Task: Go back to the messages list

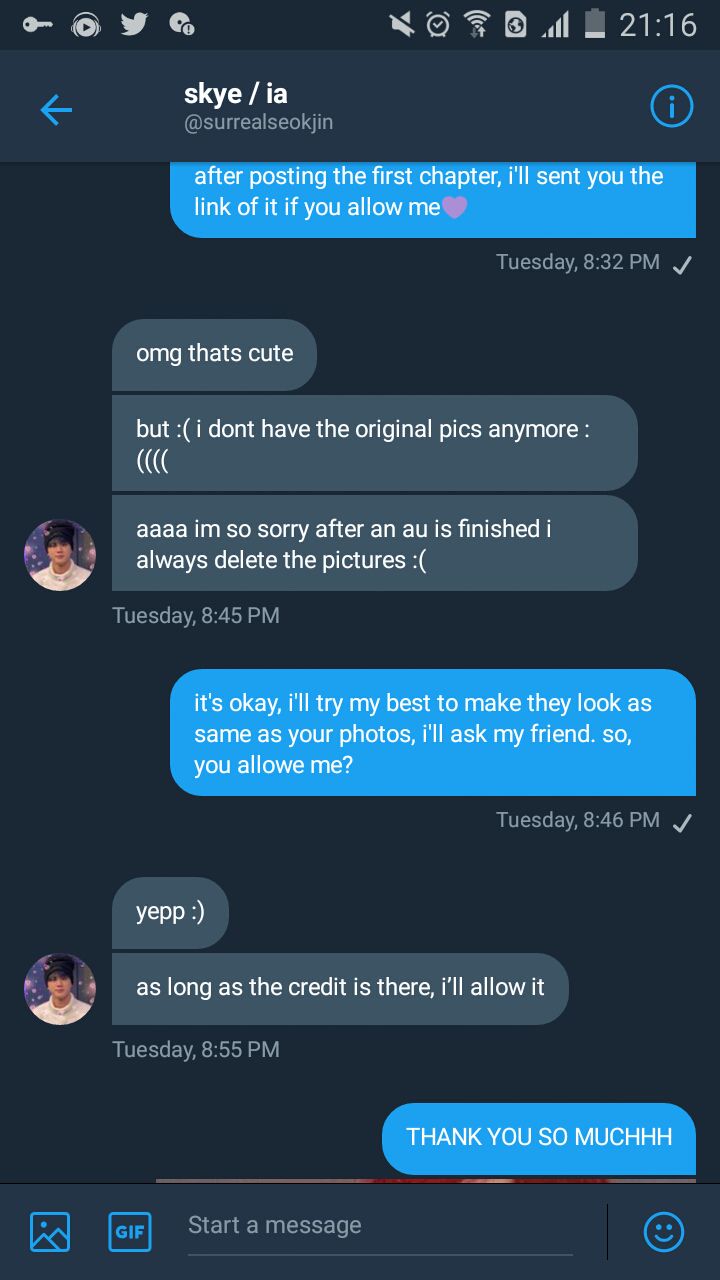Action: 56,109
